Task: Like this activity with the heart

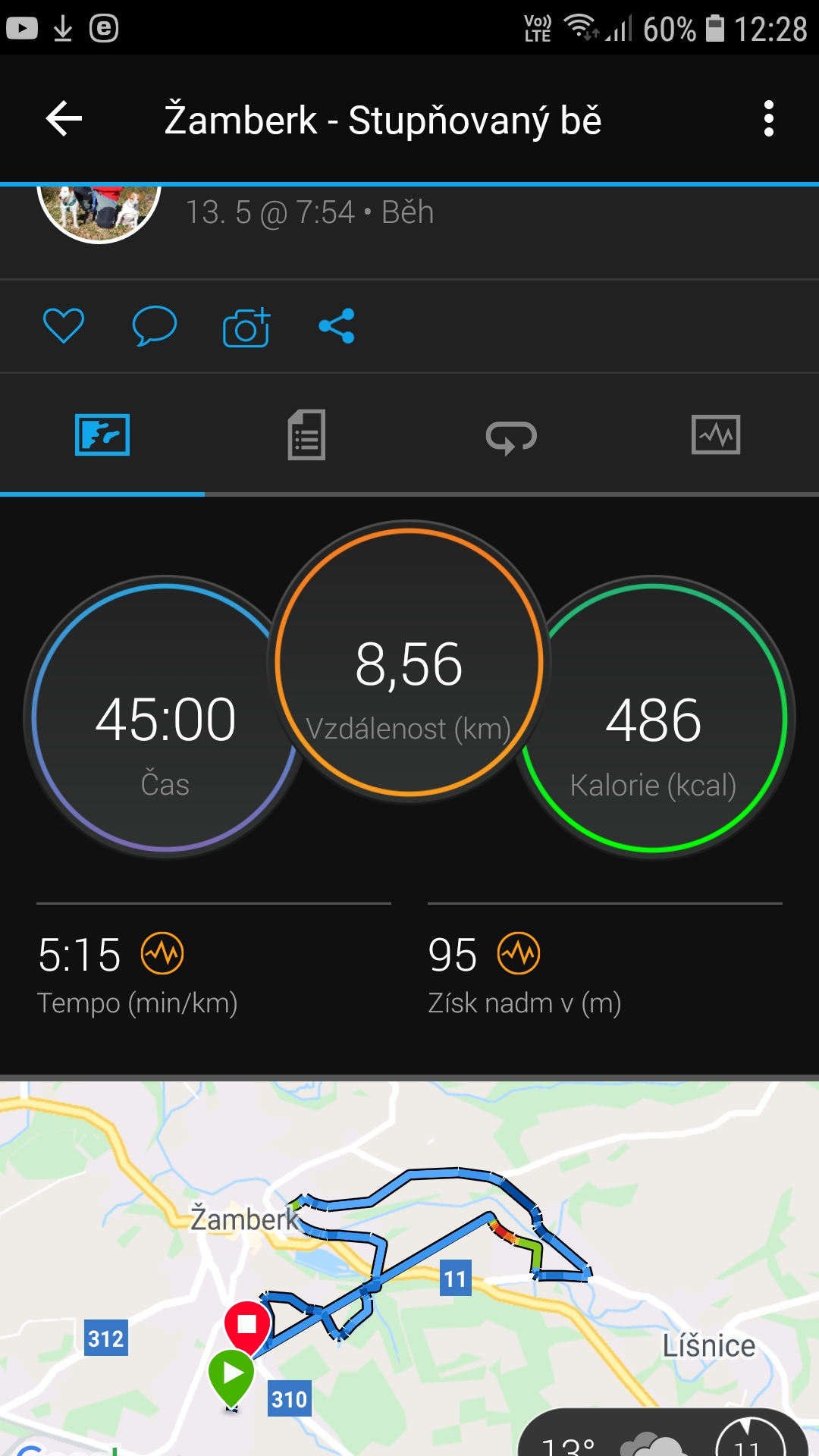Action: (64, 326)
